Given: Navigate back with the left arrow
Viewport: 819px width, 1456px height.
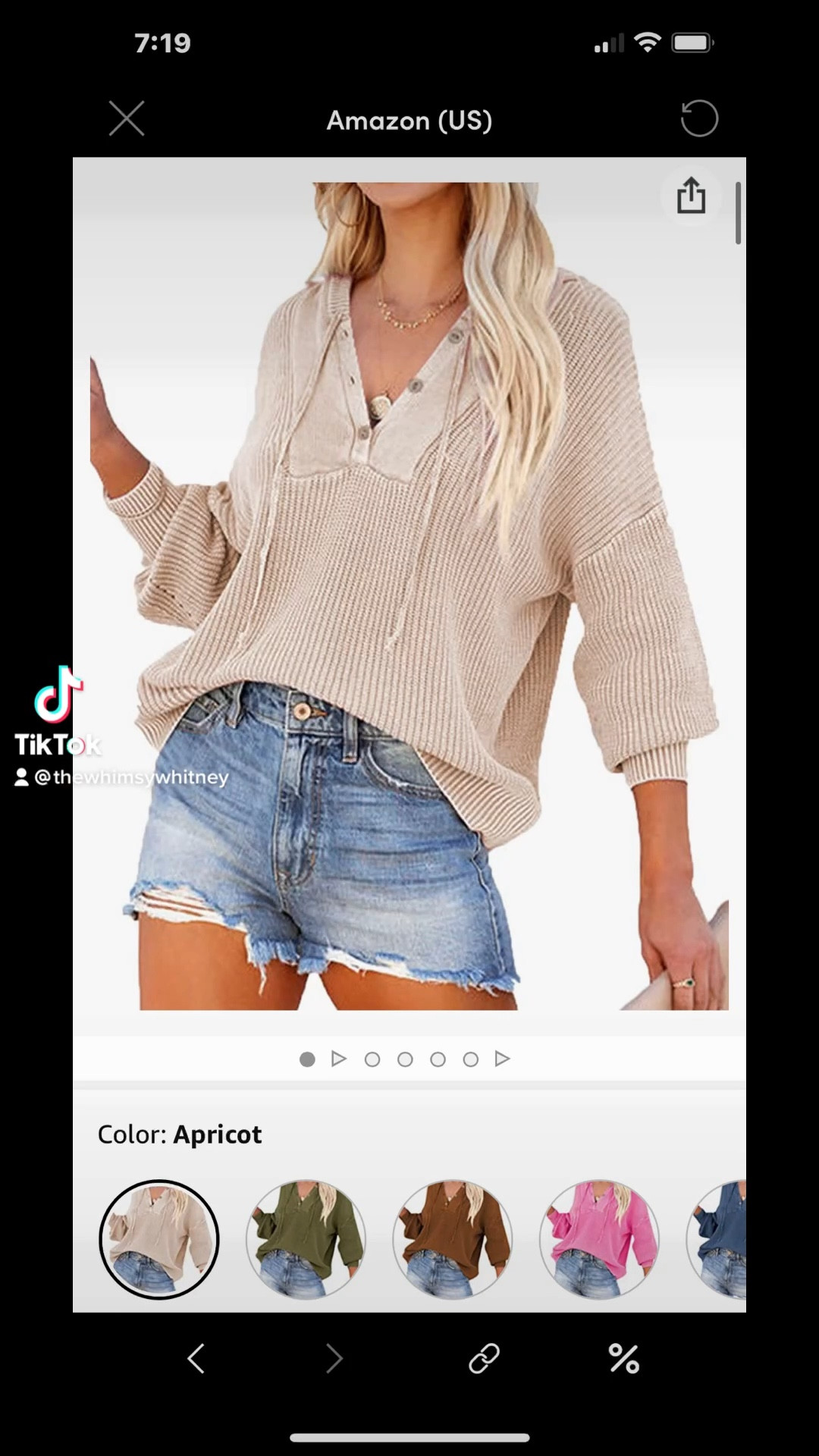Looking at the screenshot, I should pyautogui.click(x=195, y=1358).
